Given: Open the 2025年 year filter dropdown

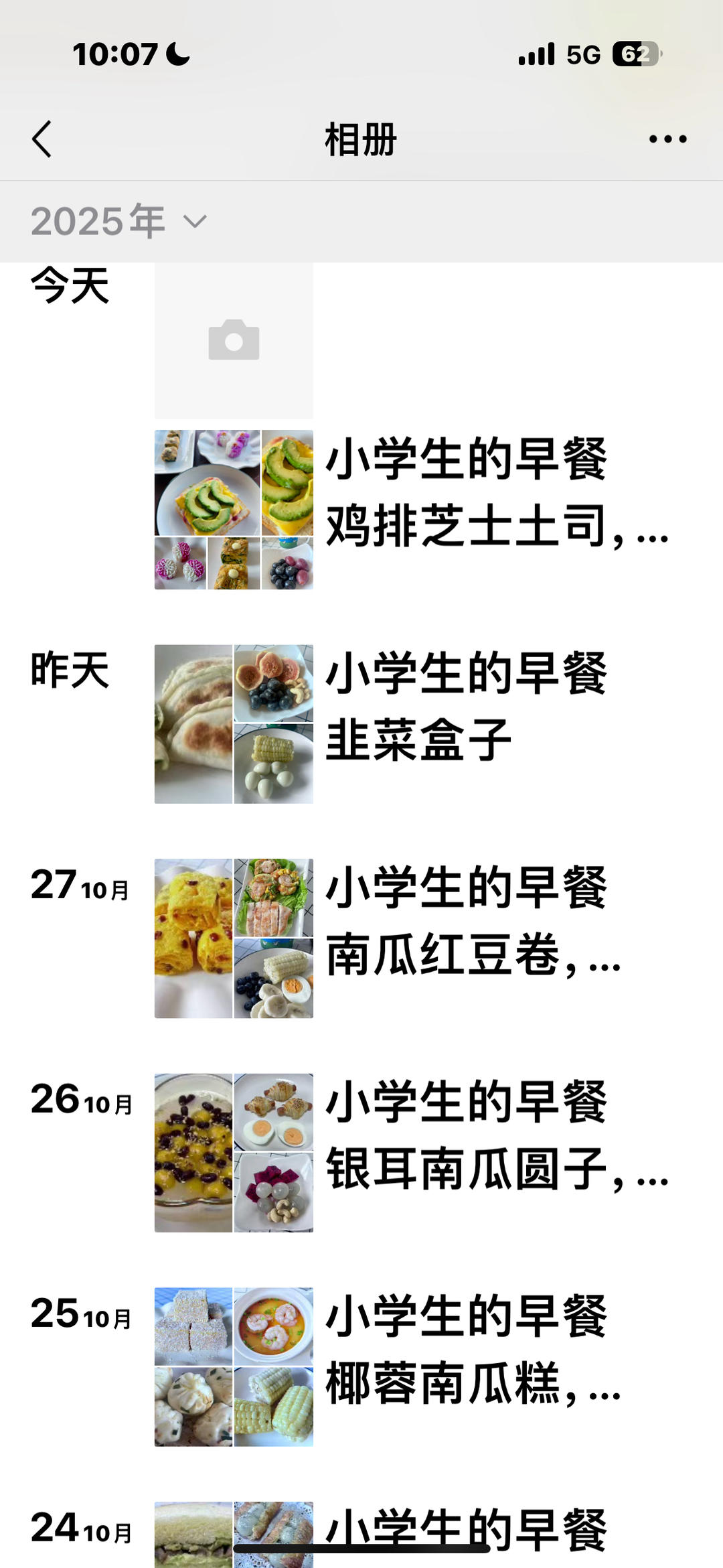Looking at the screenshot, I should point(100,221).
